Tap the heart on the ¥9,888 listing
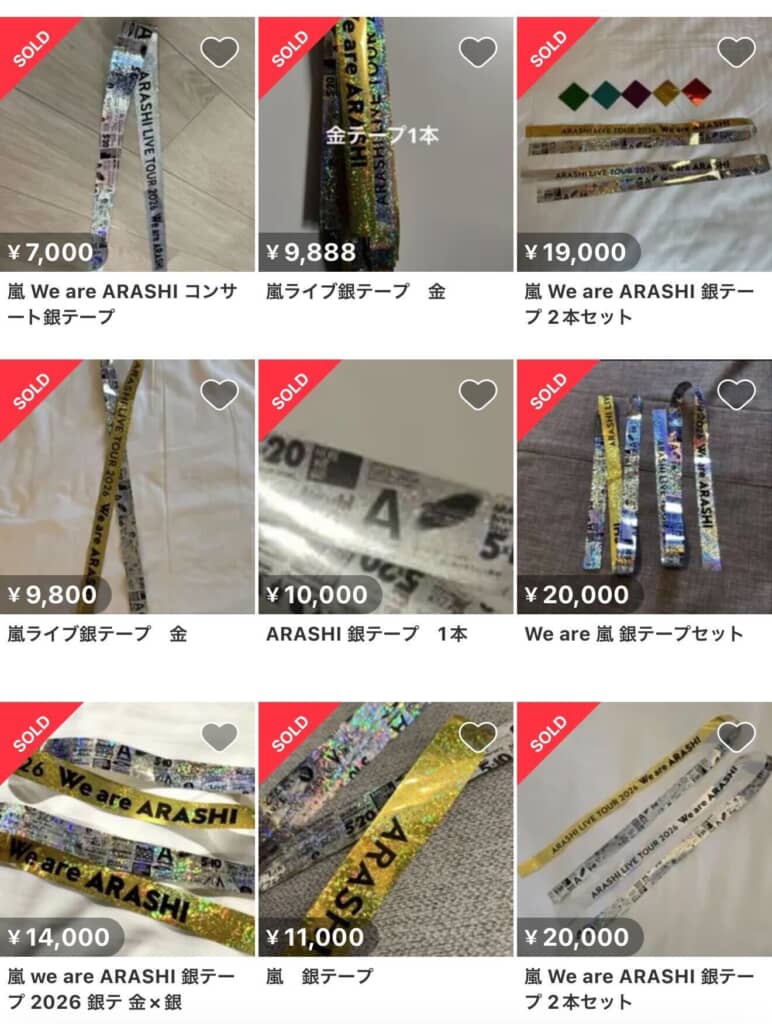This screenshot has width=772, height=1024. point(477,51)
